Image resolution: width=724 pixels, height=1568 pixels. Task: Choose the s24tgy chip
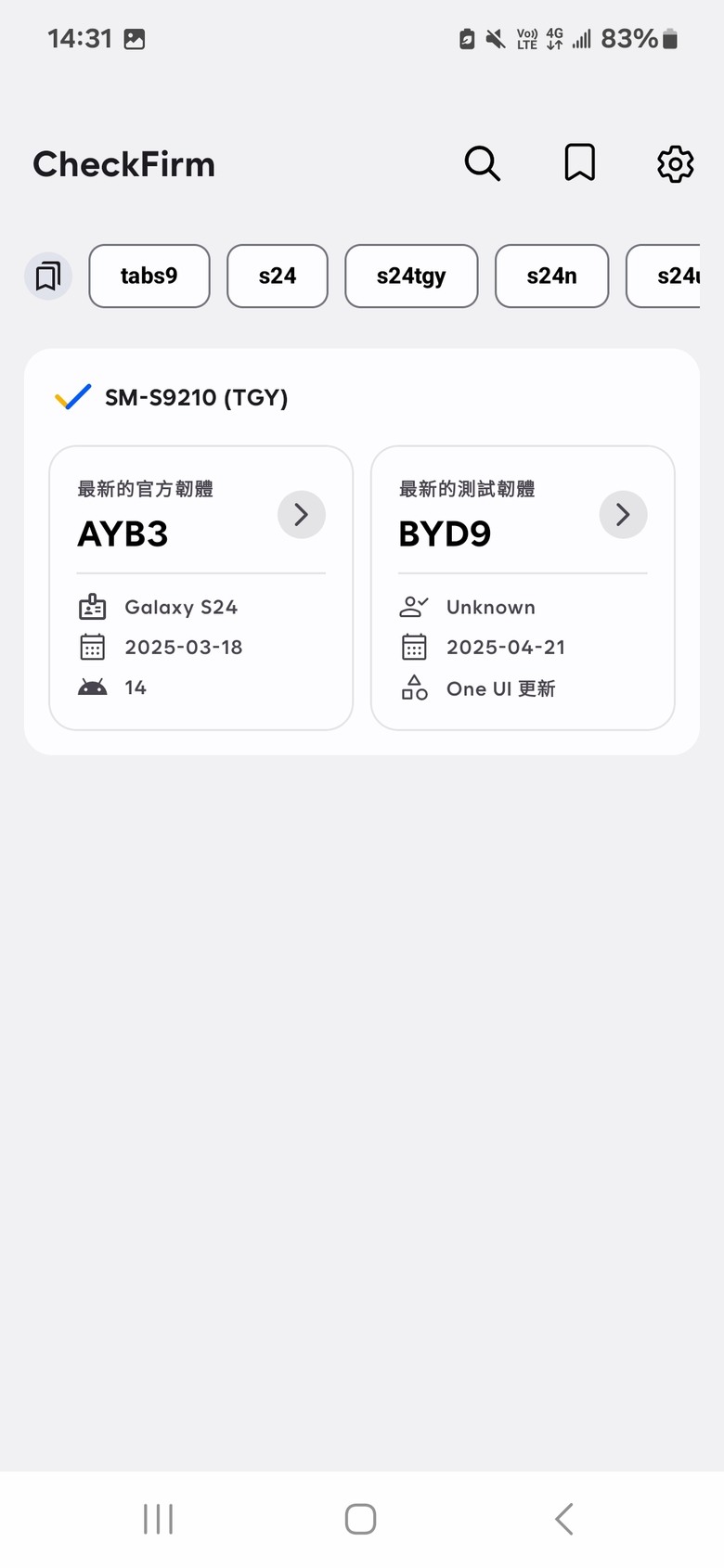click(411, 276)
